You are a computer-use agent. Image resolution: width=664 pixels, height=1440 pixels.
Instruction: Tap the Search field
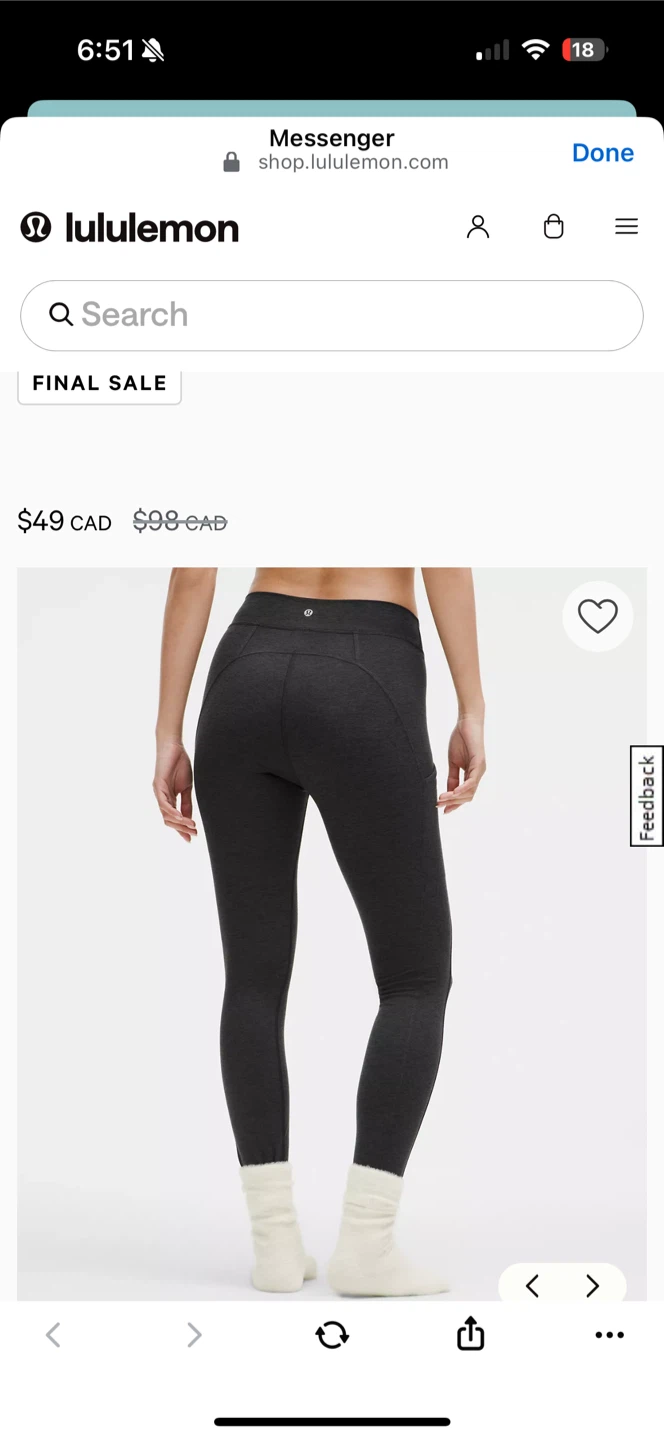(x=331, y=315)
